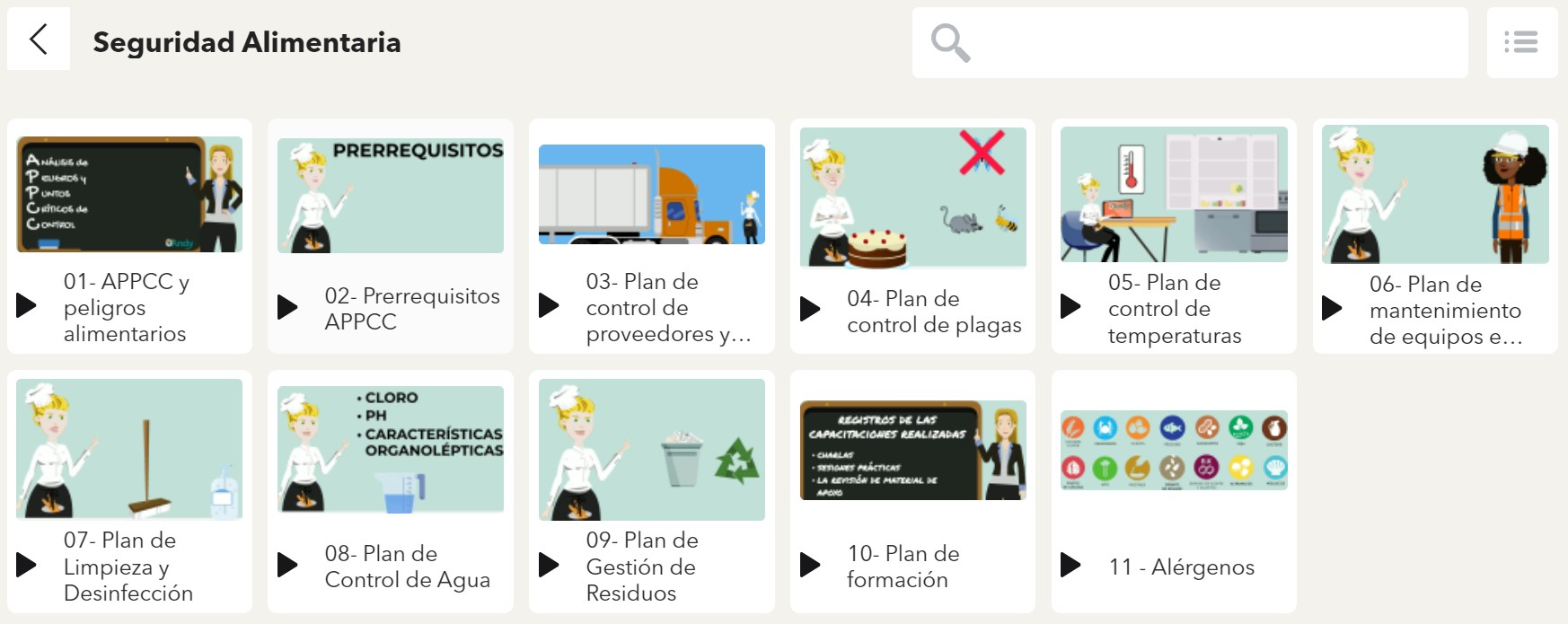Screen dimensions: 1568x624
Task: Open 04- Plan de control de plagas
Action: [x=912, y=235]
